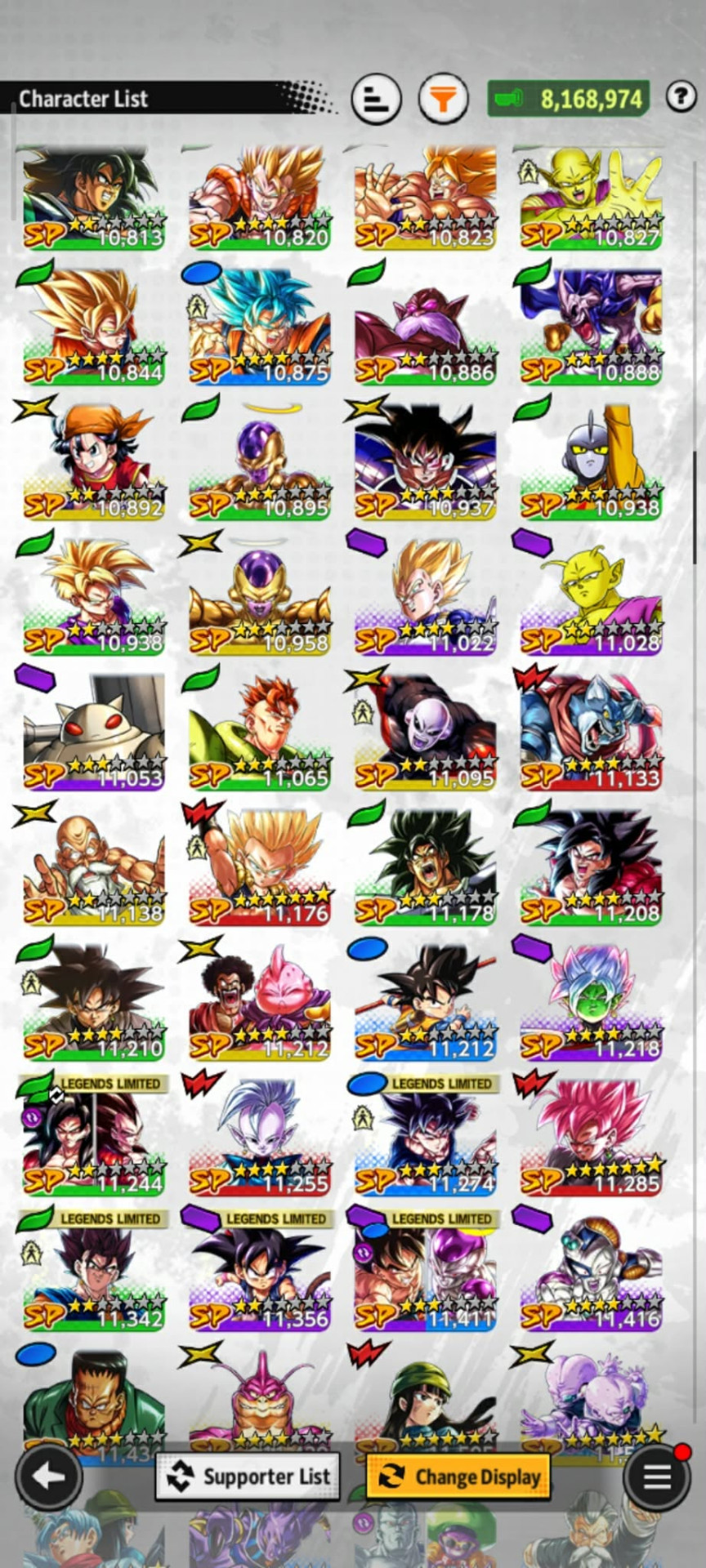Select the character with power 10,875
The height and width of the screenshot is (1568, 706).
(x=260, y=327)
